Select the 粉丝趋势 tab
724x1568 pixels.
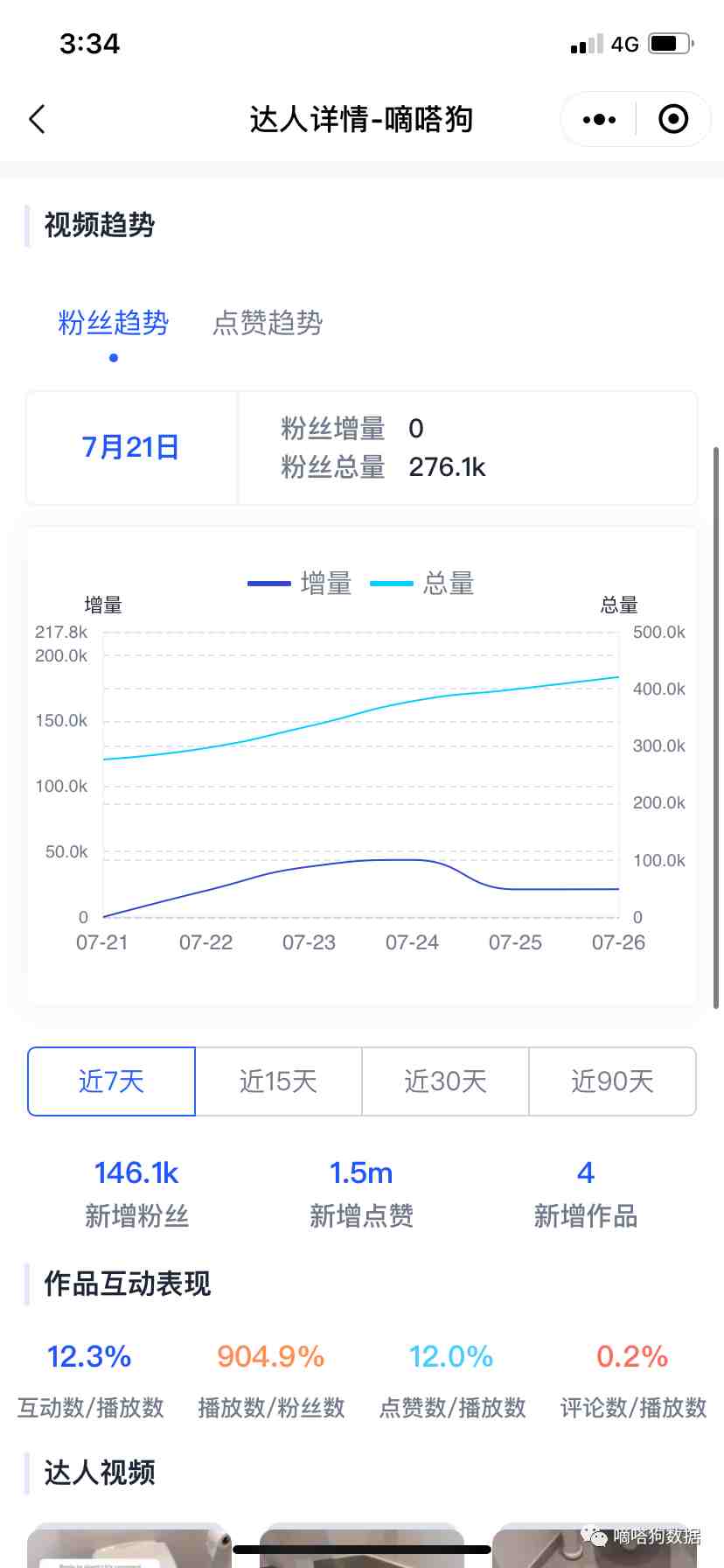[x=114, y=323]
